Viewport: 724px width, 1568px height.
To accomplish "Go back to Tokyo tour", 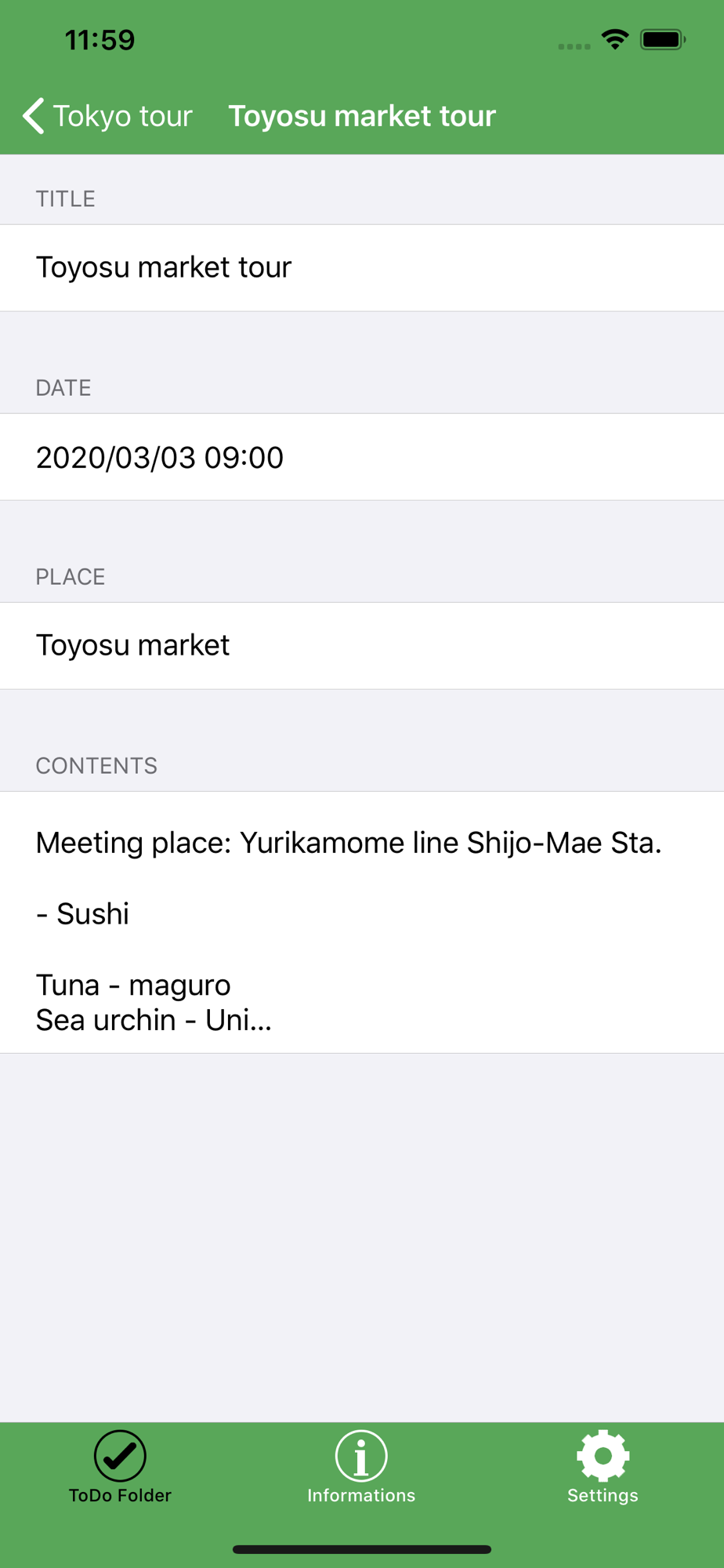I will point(107,116).
